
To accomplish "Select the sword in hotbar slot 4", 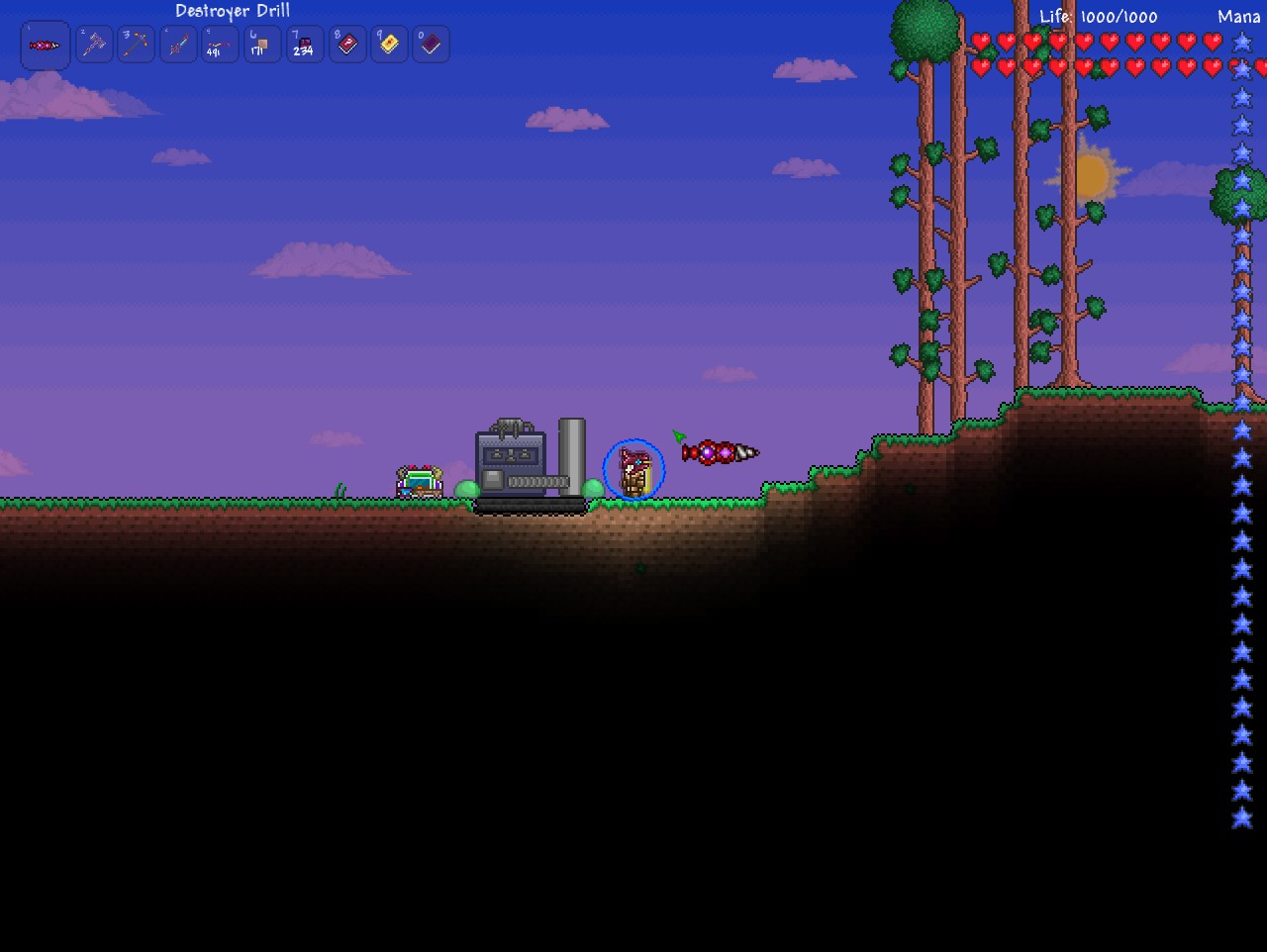I will click(x=178, y=45).
